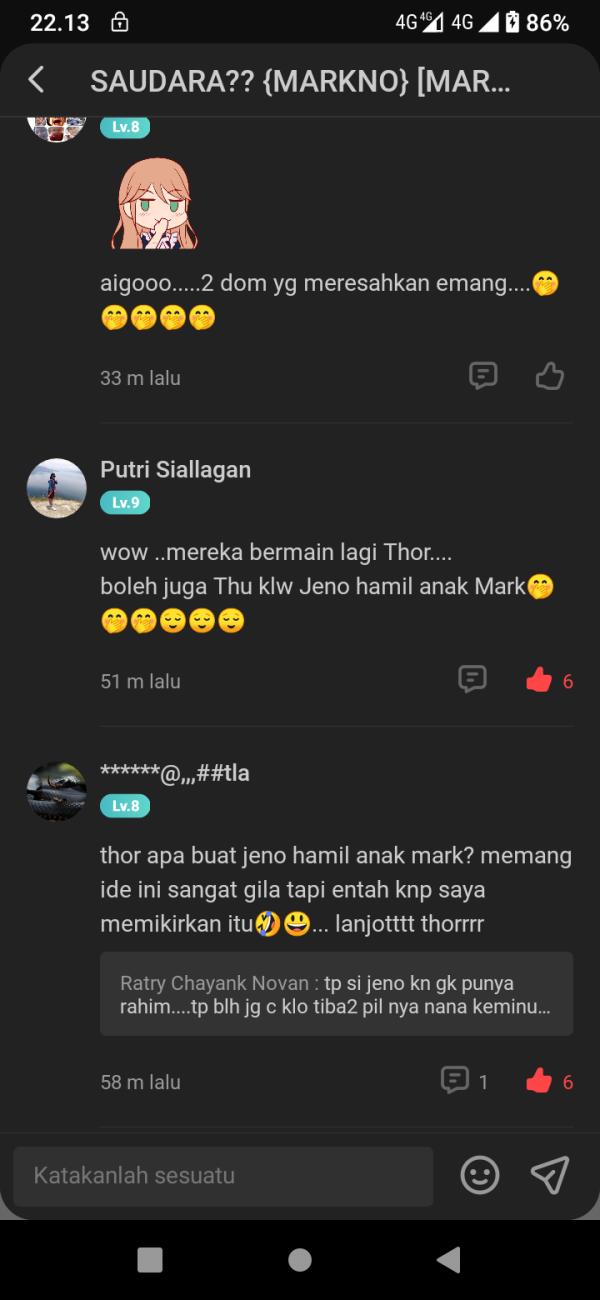Remove like from the 'thor apa buat jeno' comment
The width and height of the screenshot is (600, 1300).
[540, 1080]
